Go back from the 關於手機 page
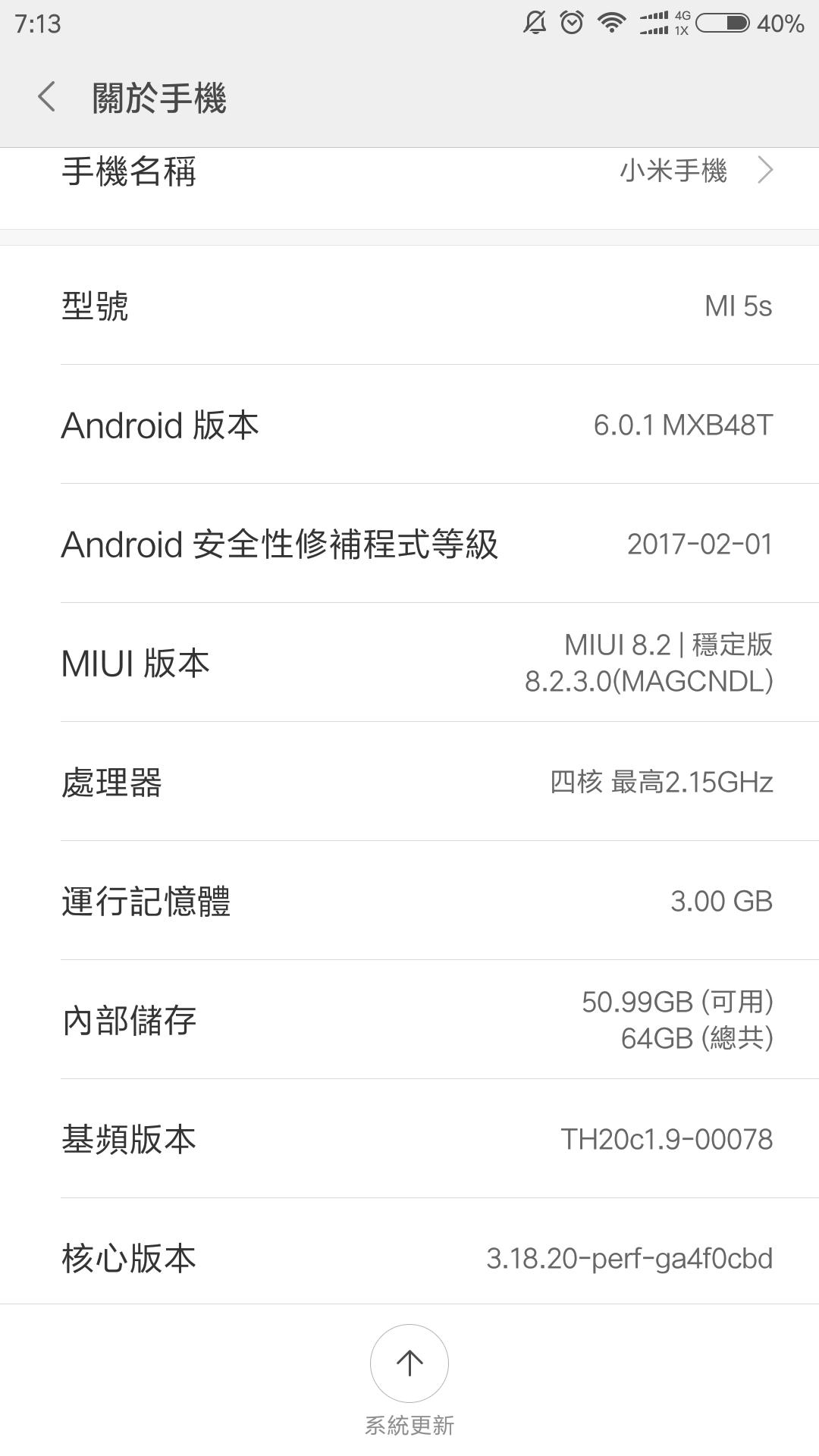The width and height of the screenshot is (819, 1456). pos(47,97)
